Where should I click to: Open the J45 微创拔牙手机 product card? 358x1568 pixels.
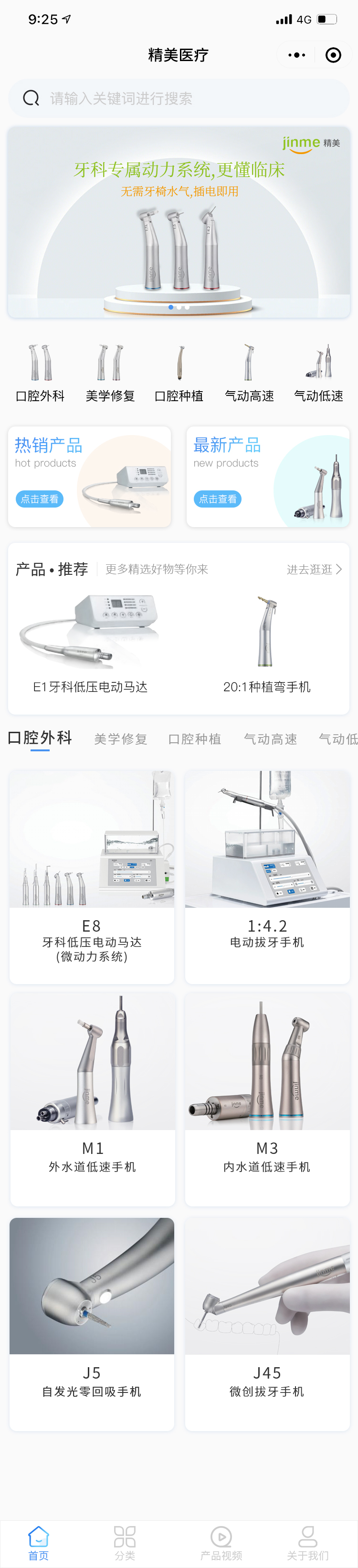coord(267,1323)
